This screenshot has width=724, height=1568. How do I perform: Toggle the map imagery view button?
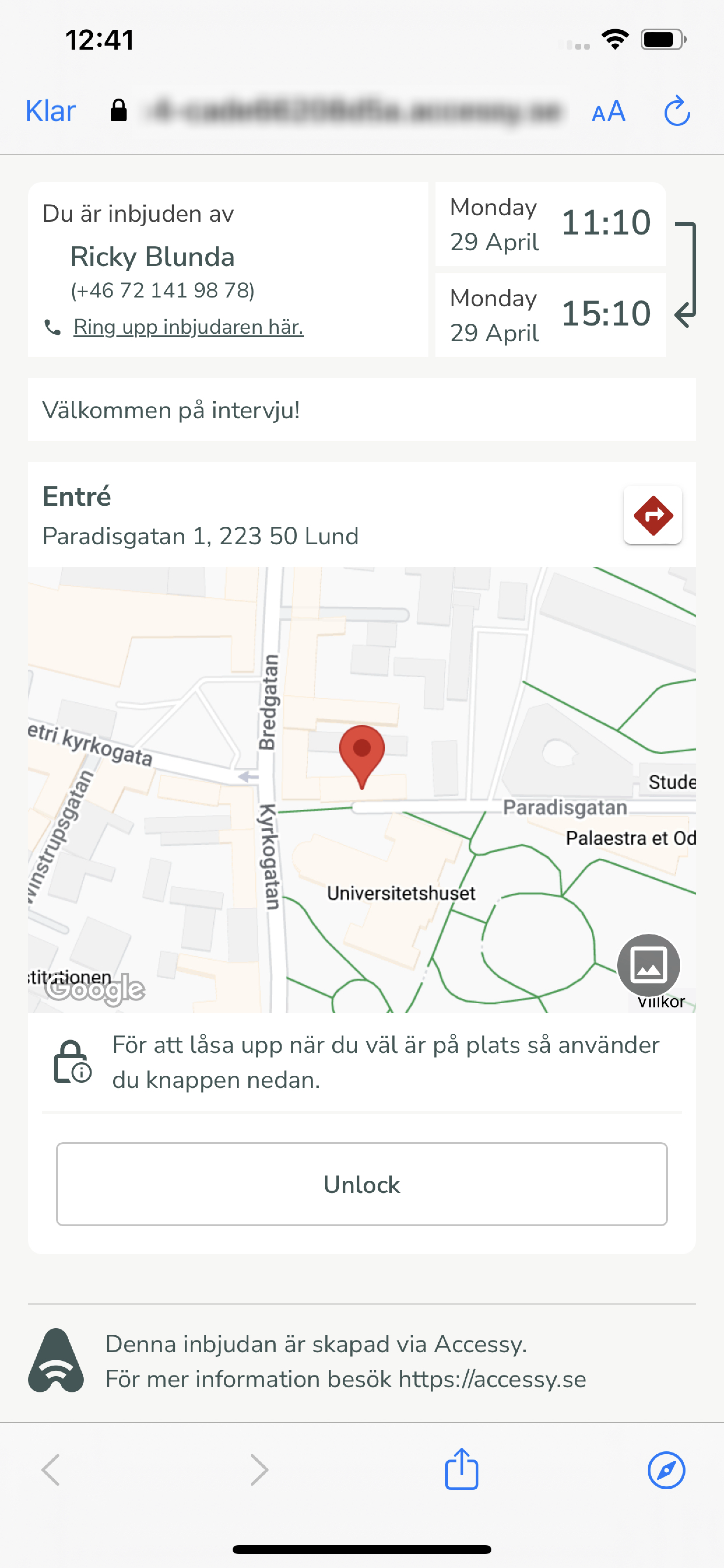649,965
